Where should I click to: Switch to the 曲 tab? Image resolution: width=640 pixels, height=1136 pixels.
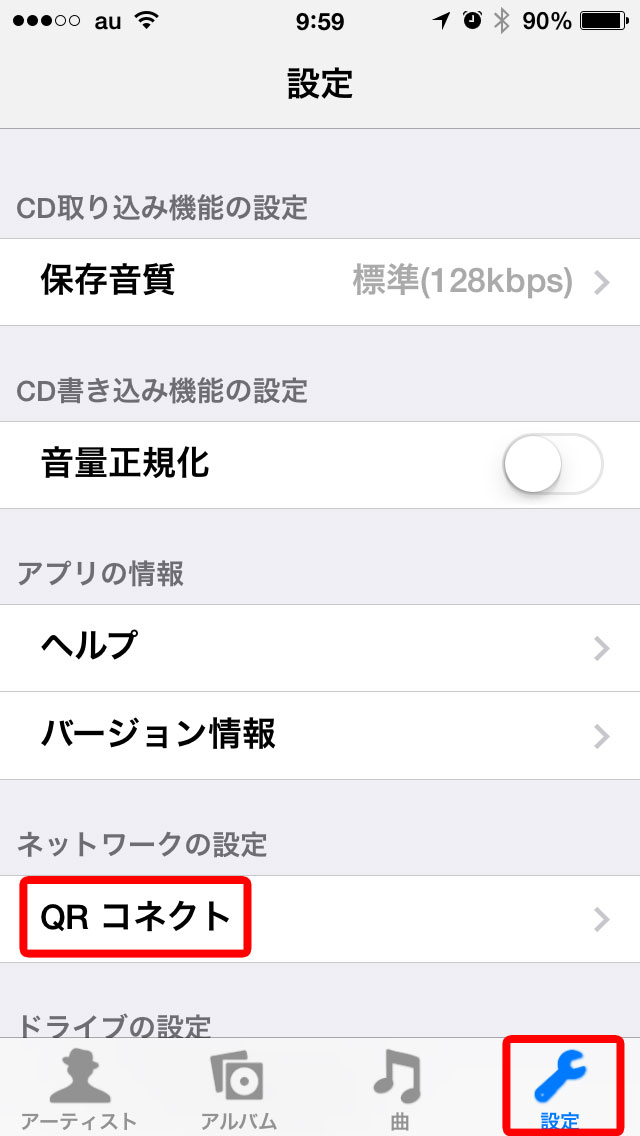[399, 1088]
